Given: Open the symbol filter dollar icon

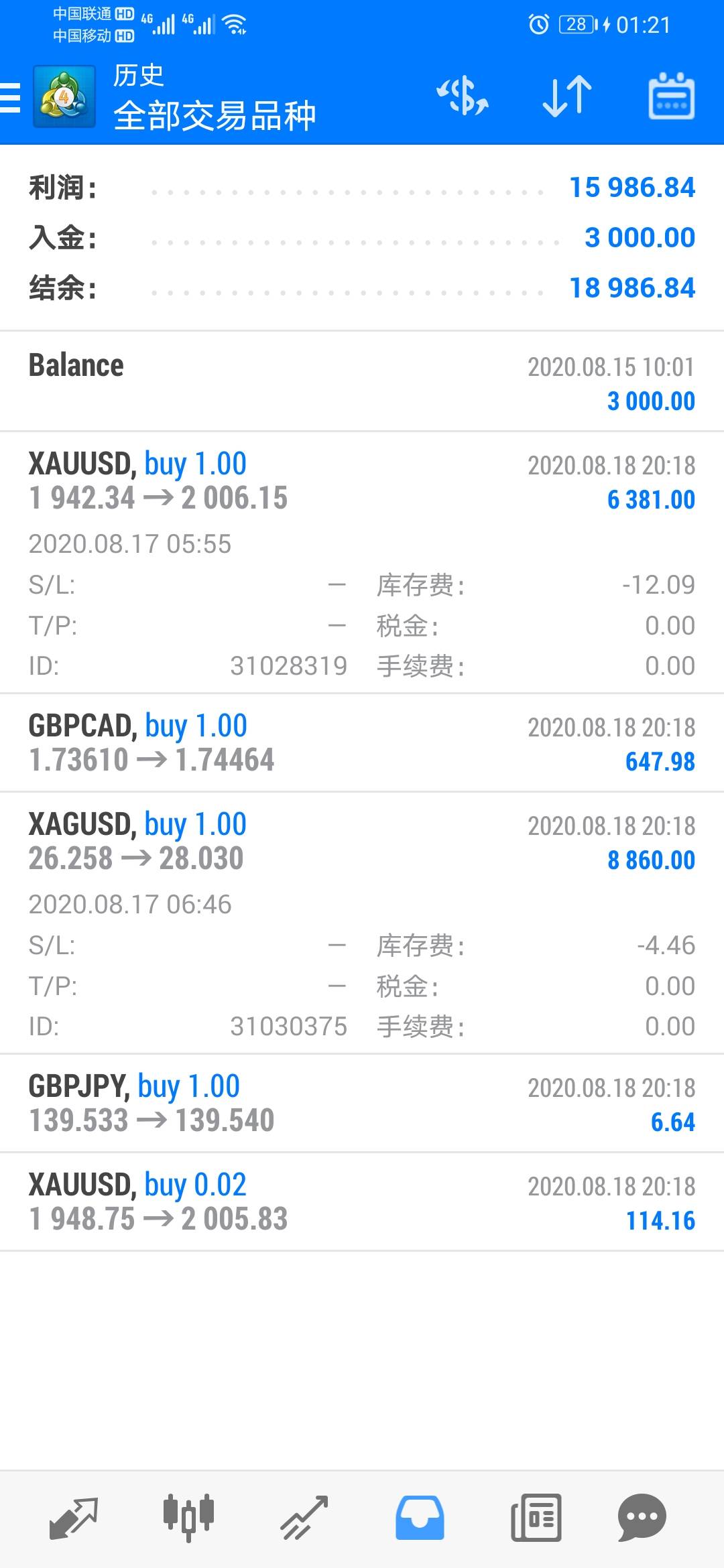Looking at the screenshot, I should [x=463, y=96].
